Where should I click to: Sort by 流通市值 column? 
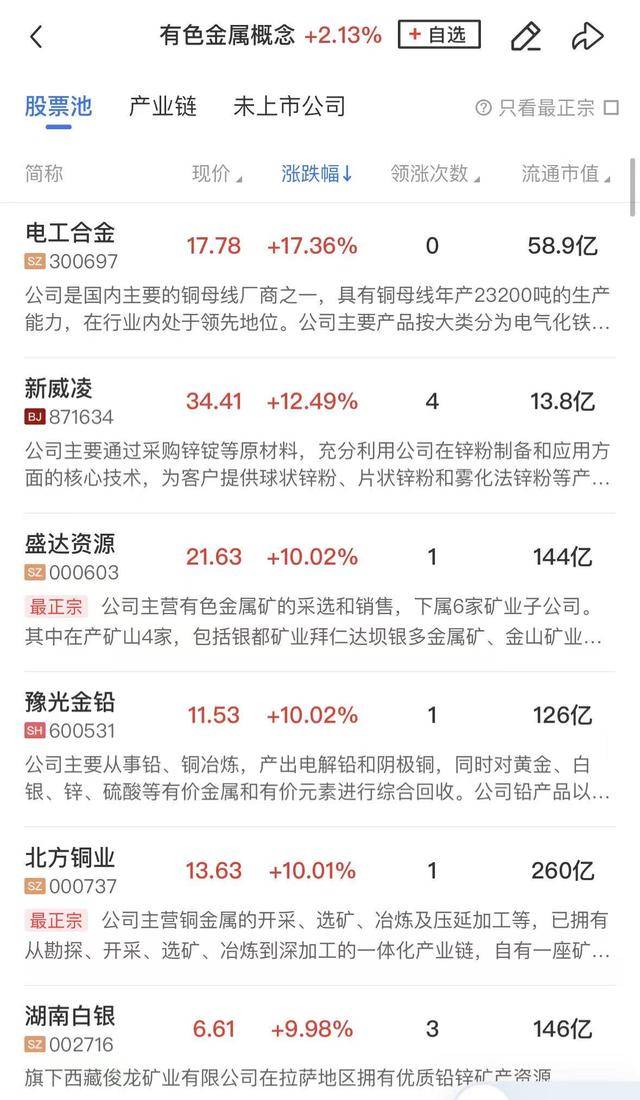tap(566, 173)
